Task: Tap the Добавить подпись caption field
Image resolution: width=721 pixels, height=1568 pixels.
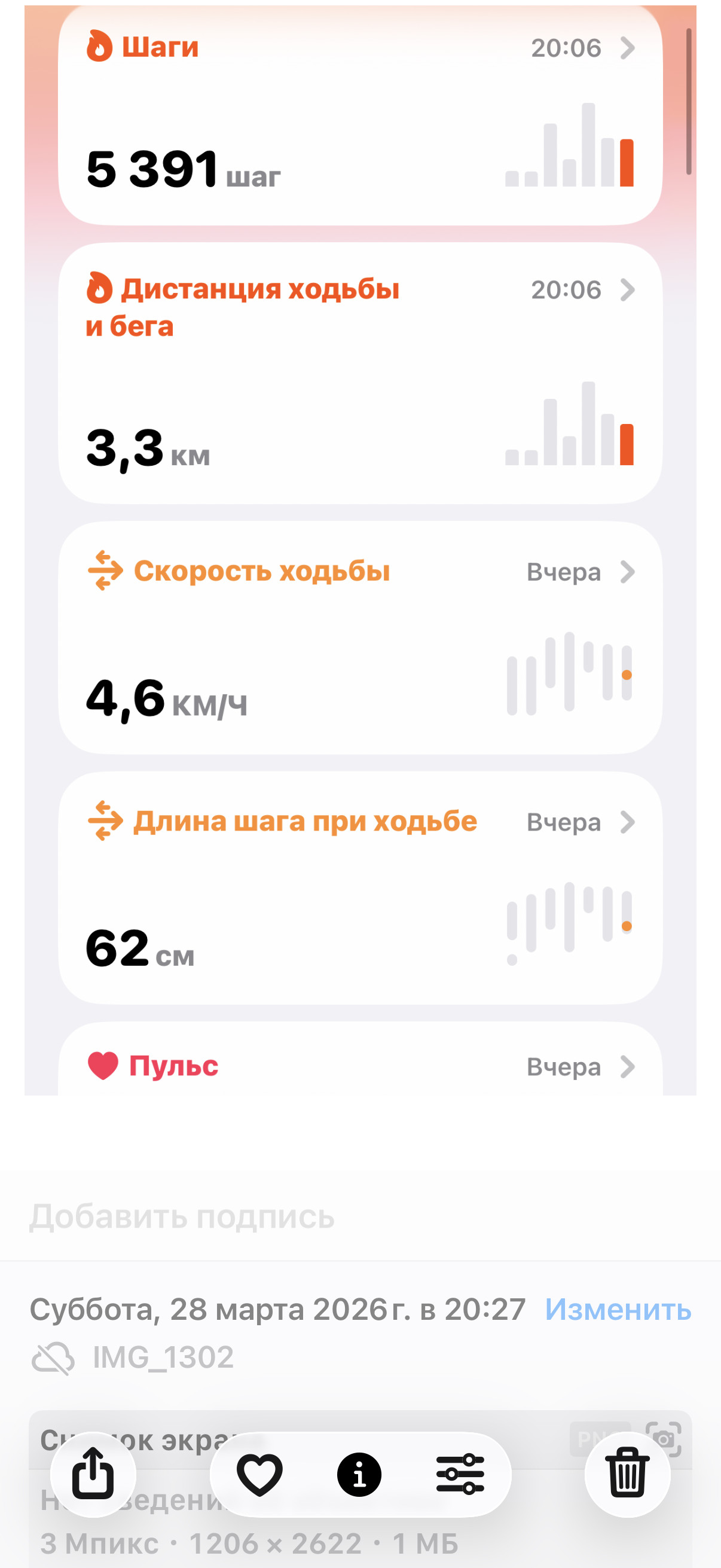Action: click(x=360, y=1216)
